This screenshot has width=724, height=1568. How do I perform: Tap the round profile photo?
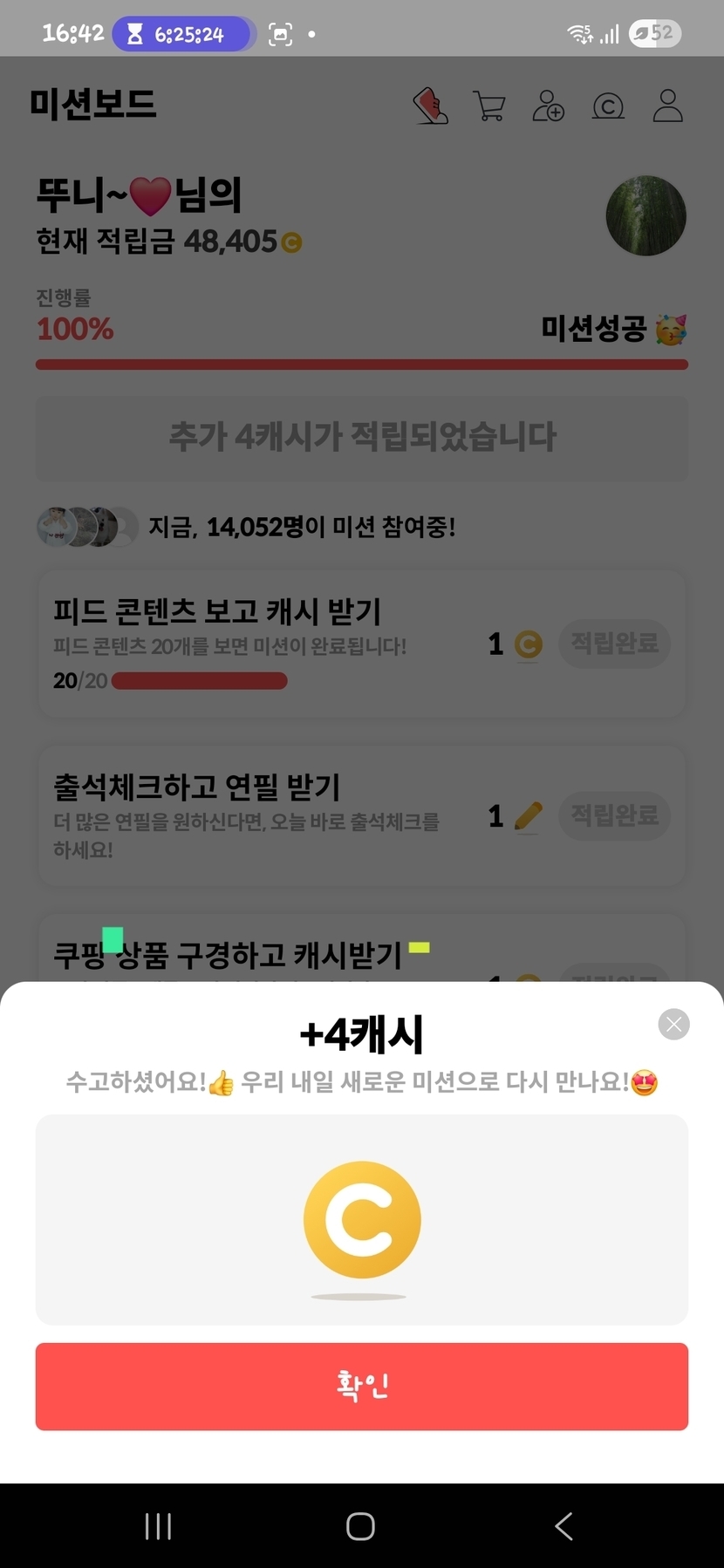(645, 215)
